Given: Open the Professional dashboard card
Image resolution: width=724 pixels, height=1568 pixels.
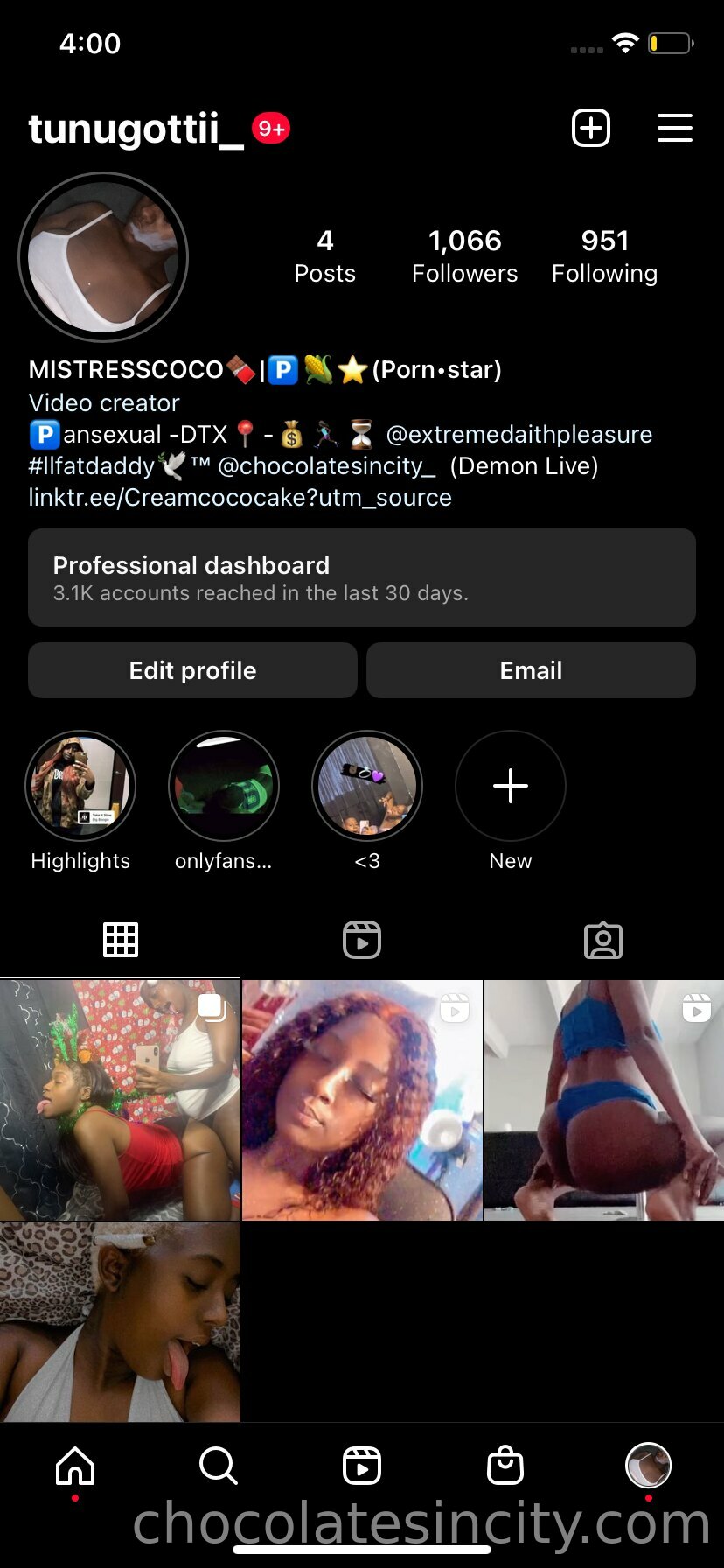Looking at the screenshot, I should click(362, 577).
